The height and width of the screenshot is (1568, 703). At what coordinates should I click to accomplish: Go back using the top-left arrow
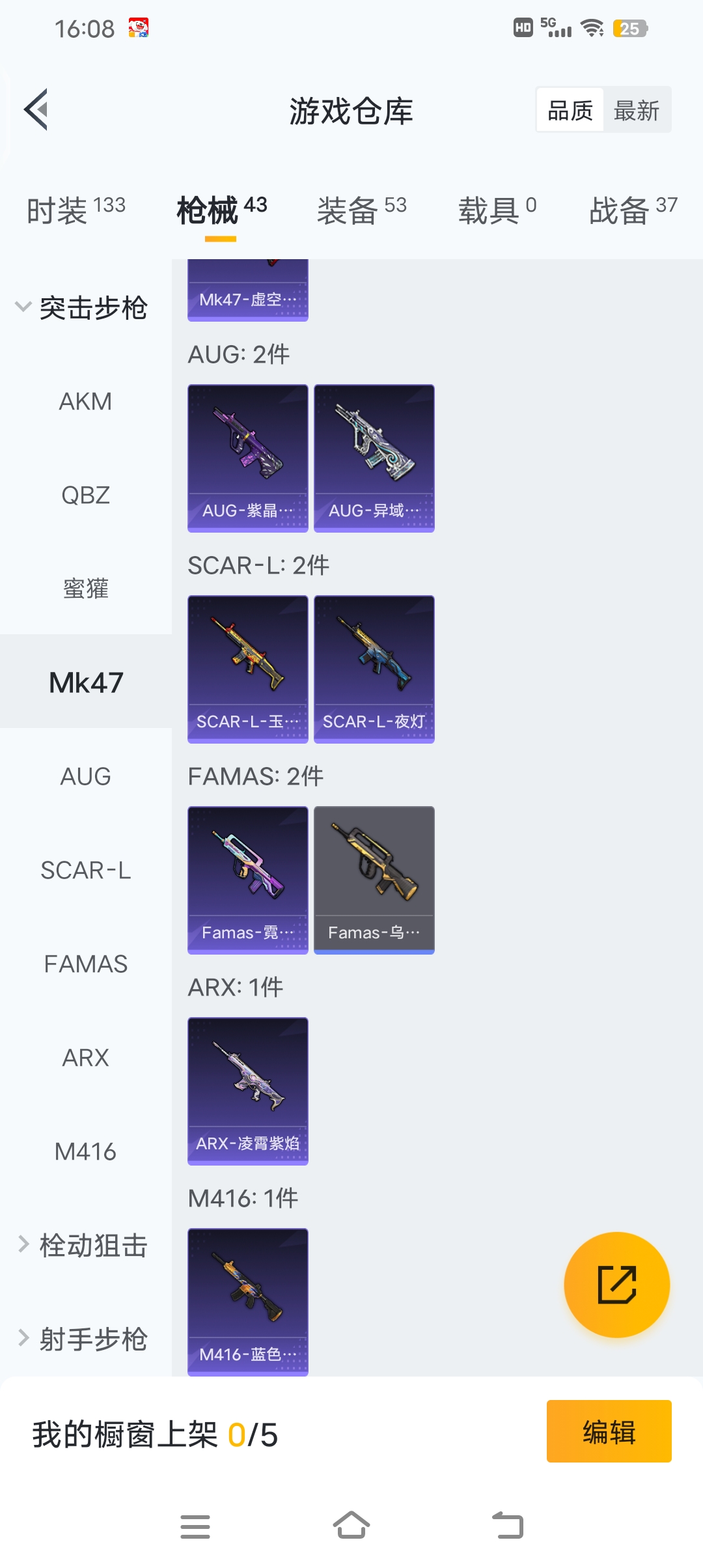coord(36,109)
